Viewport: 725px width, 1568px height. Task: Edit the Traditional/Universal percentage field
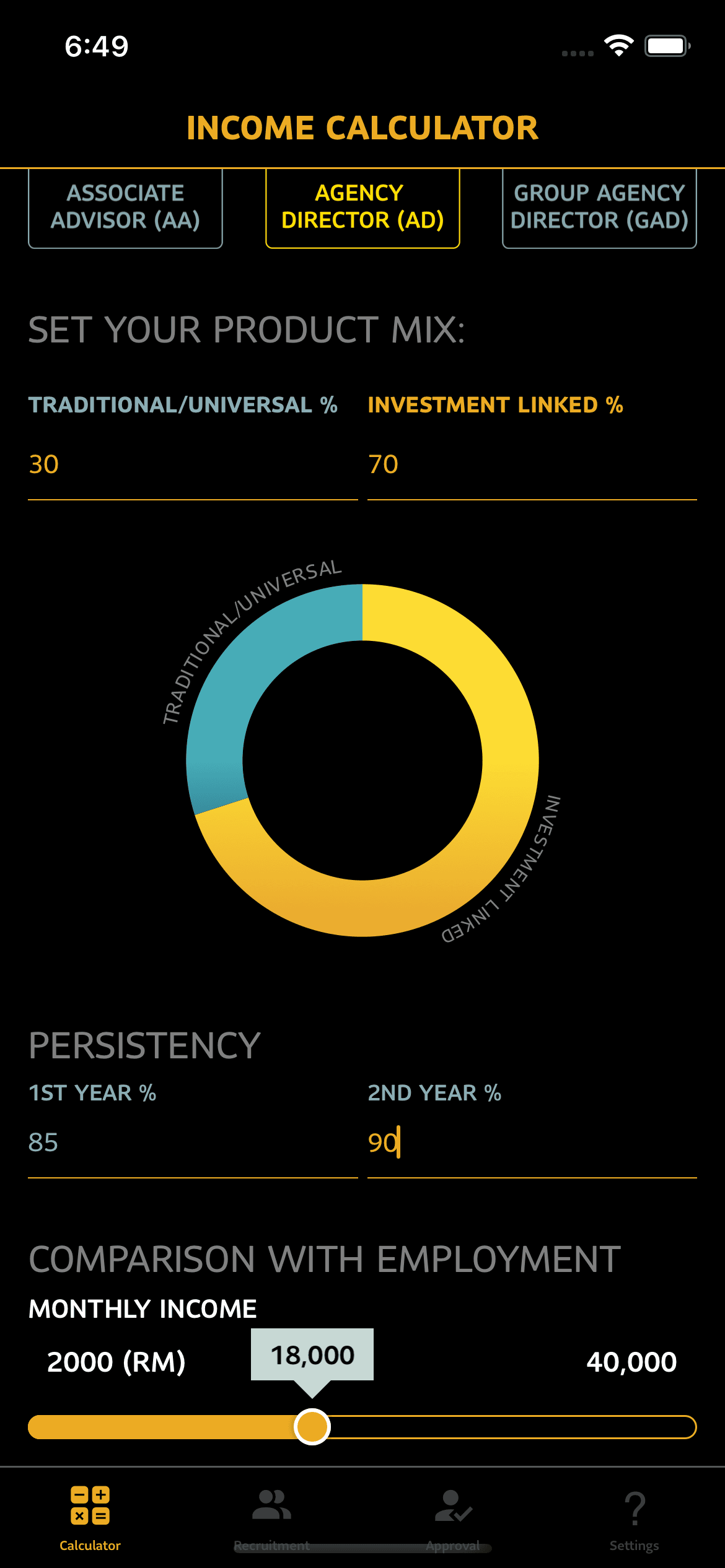(192, 465)
